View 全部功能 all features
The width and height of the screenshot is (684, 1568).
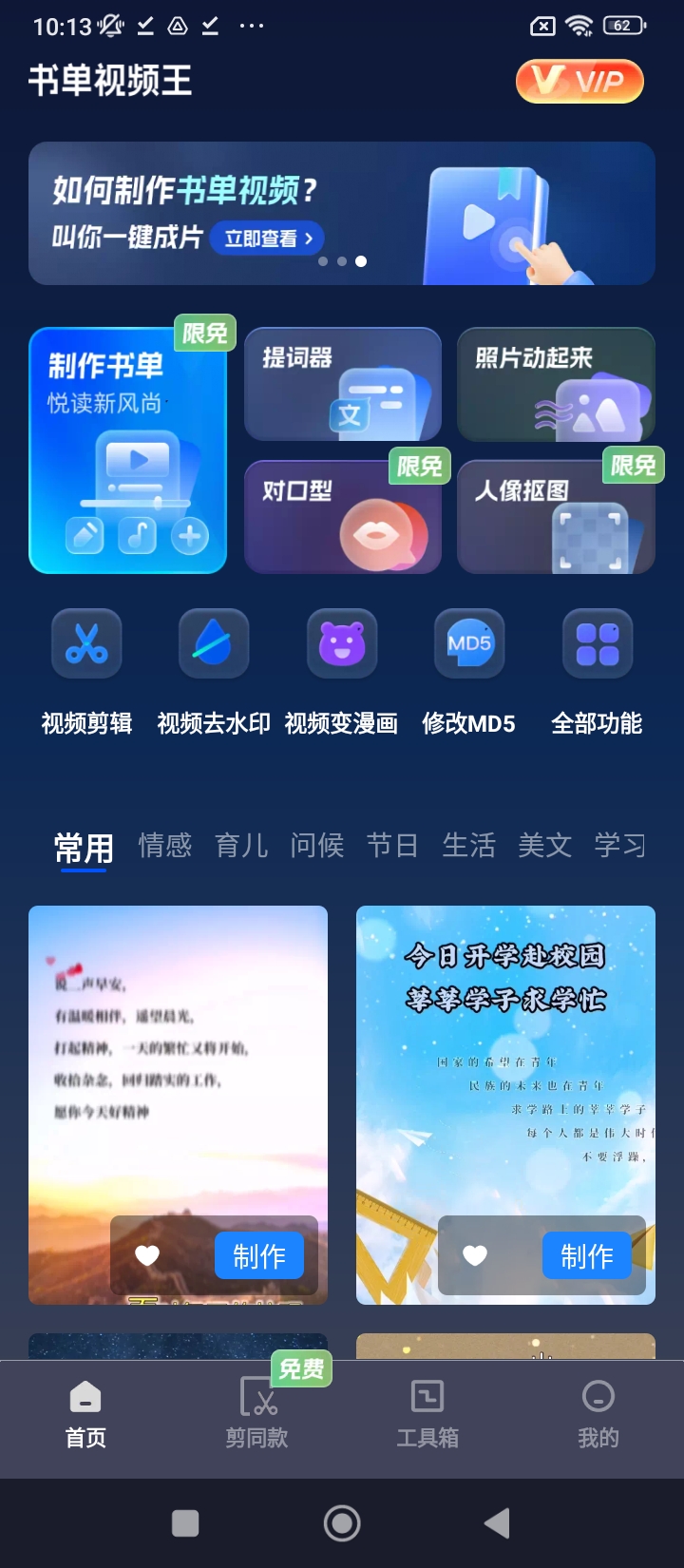[597, 643]
